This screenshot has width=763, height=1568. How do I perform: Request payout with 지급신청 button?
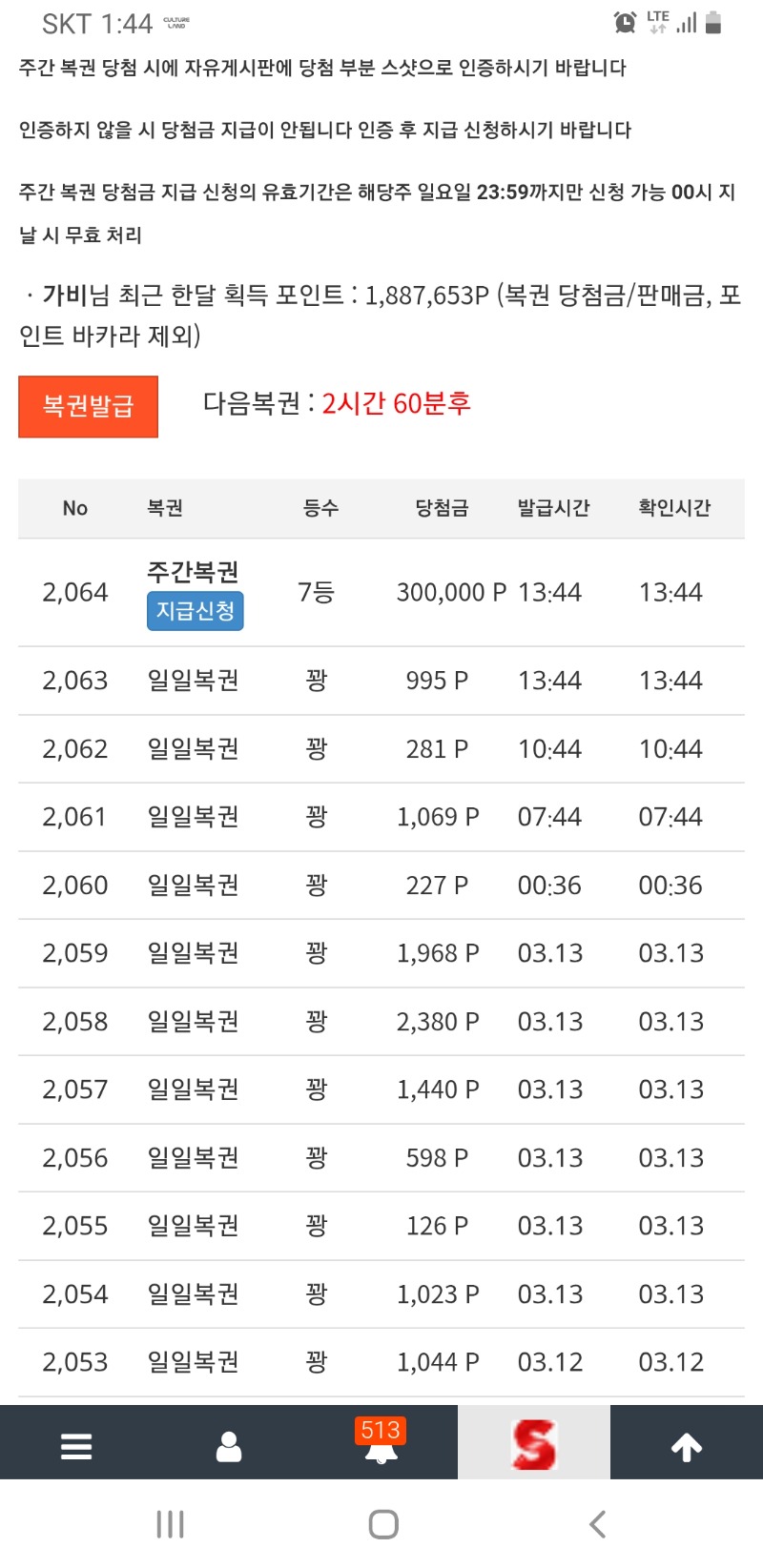click(x=196, y=611)
